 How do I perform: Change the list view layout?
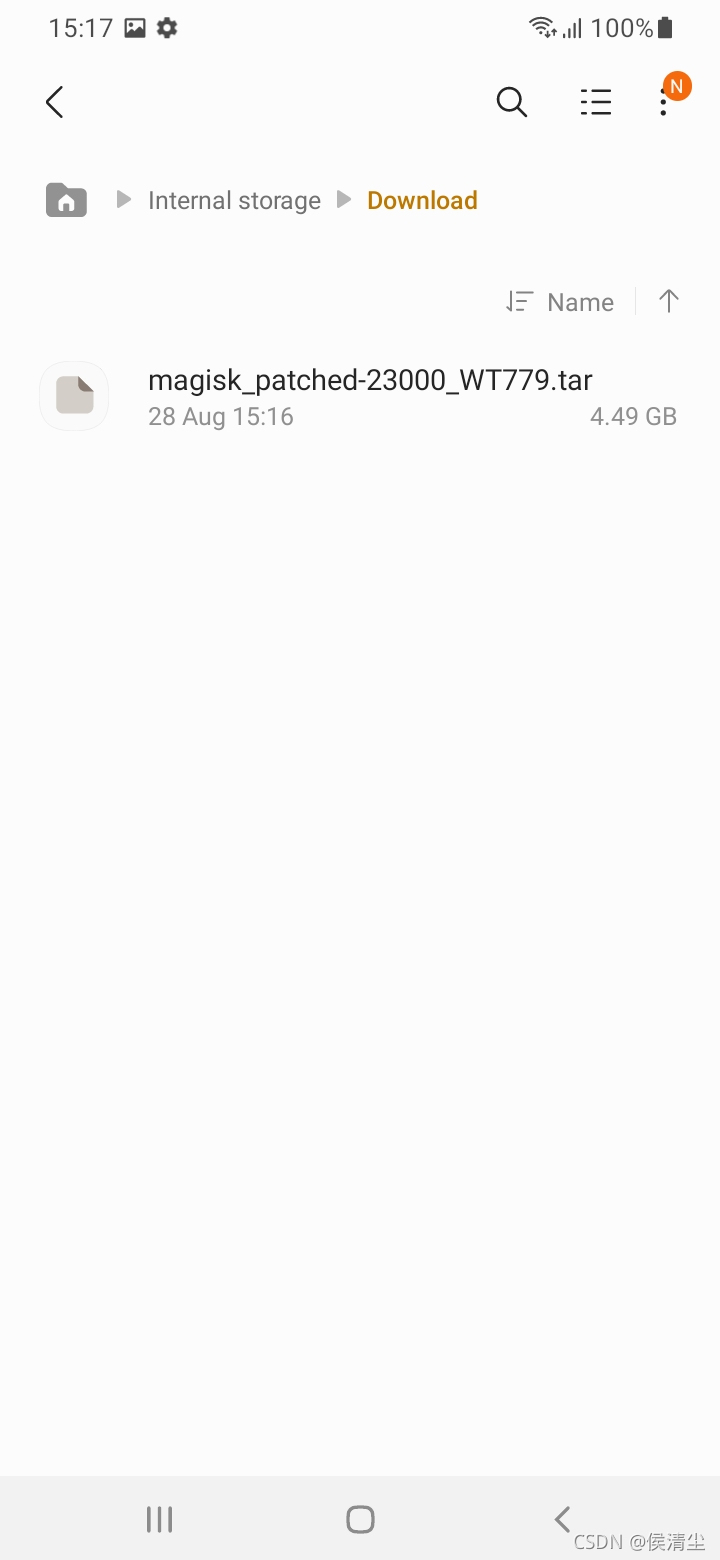click(596, 102)
